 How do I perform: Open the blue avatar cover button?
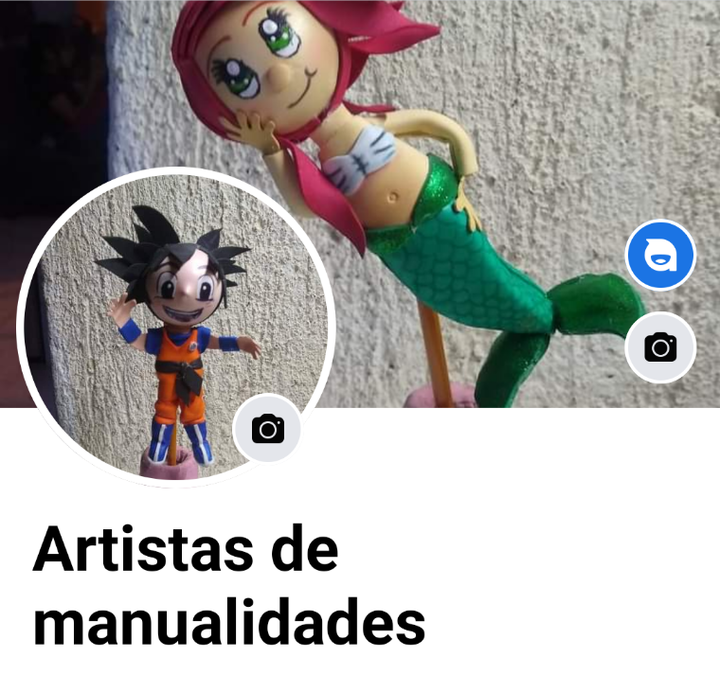[x=660, y=256]
